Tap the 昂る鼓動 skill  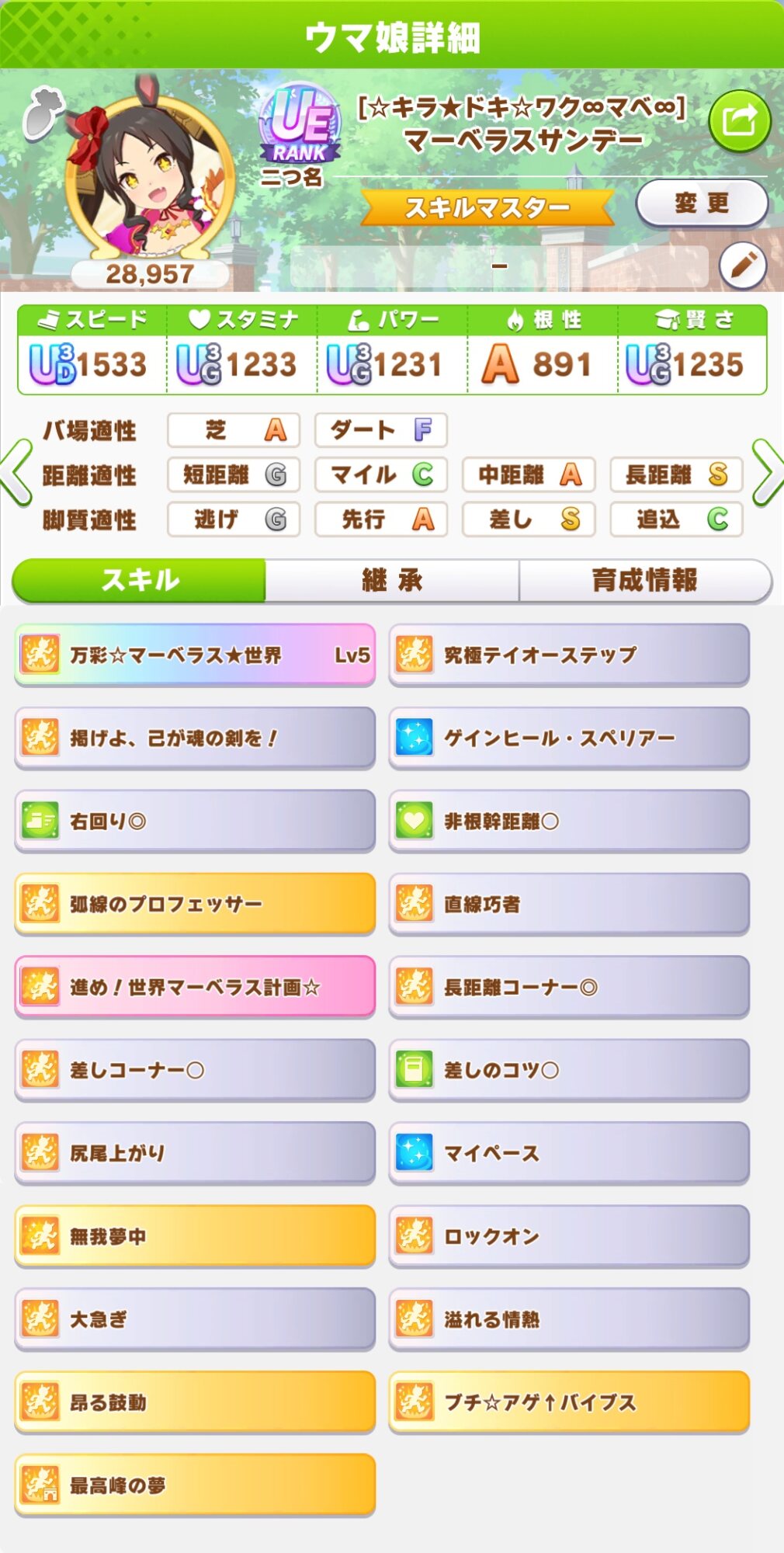[195, 1402]
